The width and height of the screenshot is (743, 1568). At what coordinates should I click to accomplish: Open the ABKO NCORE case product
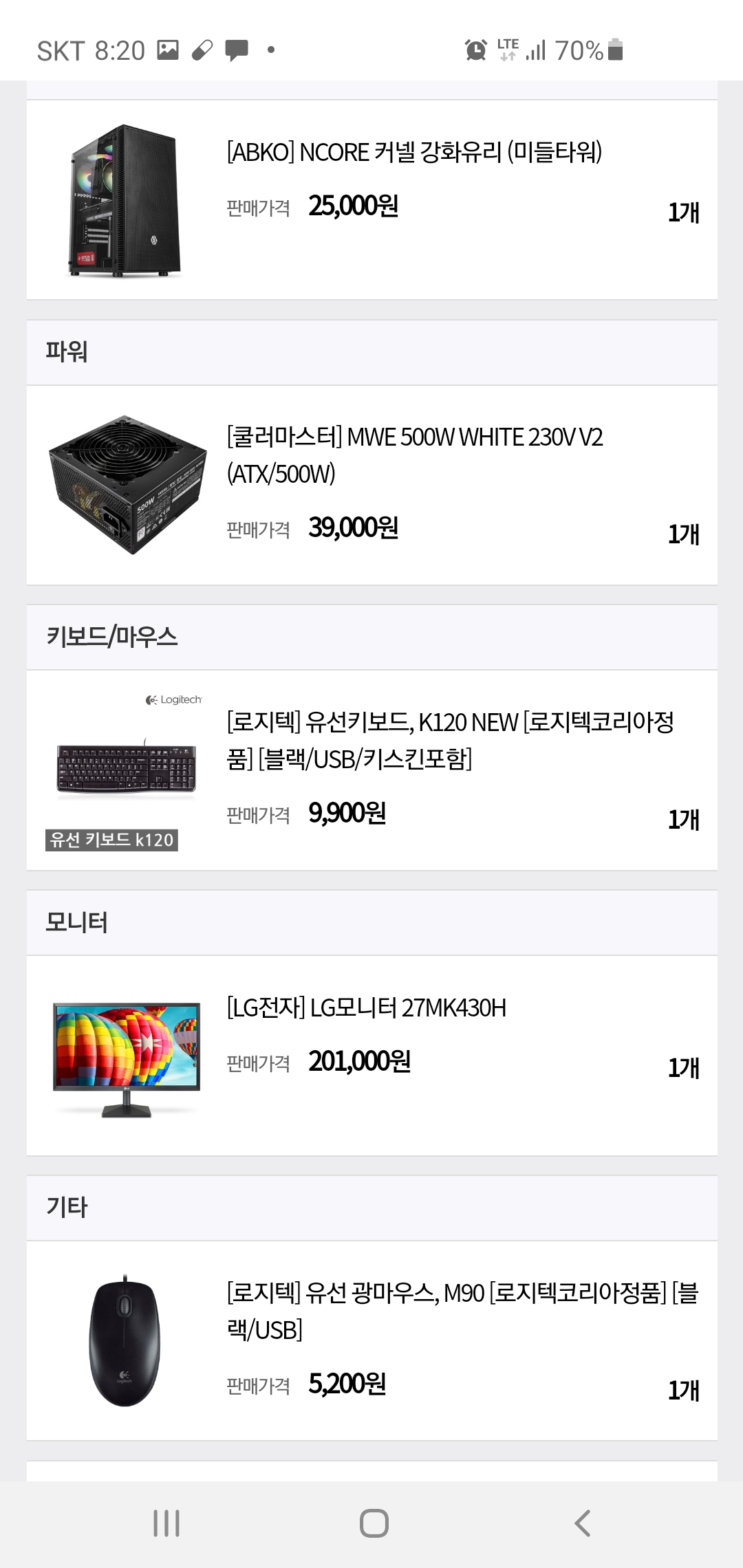[x=414, y=153]
